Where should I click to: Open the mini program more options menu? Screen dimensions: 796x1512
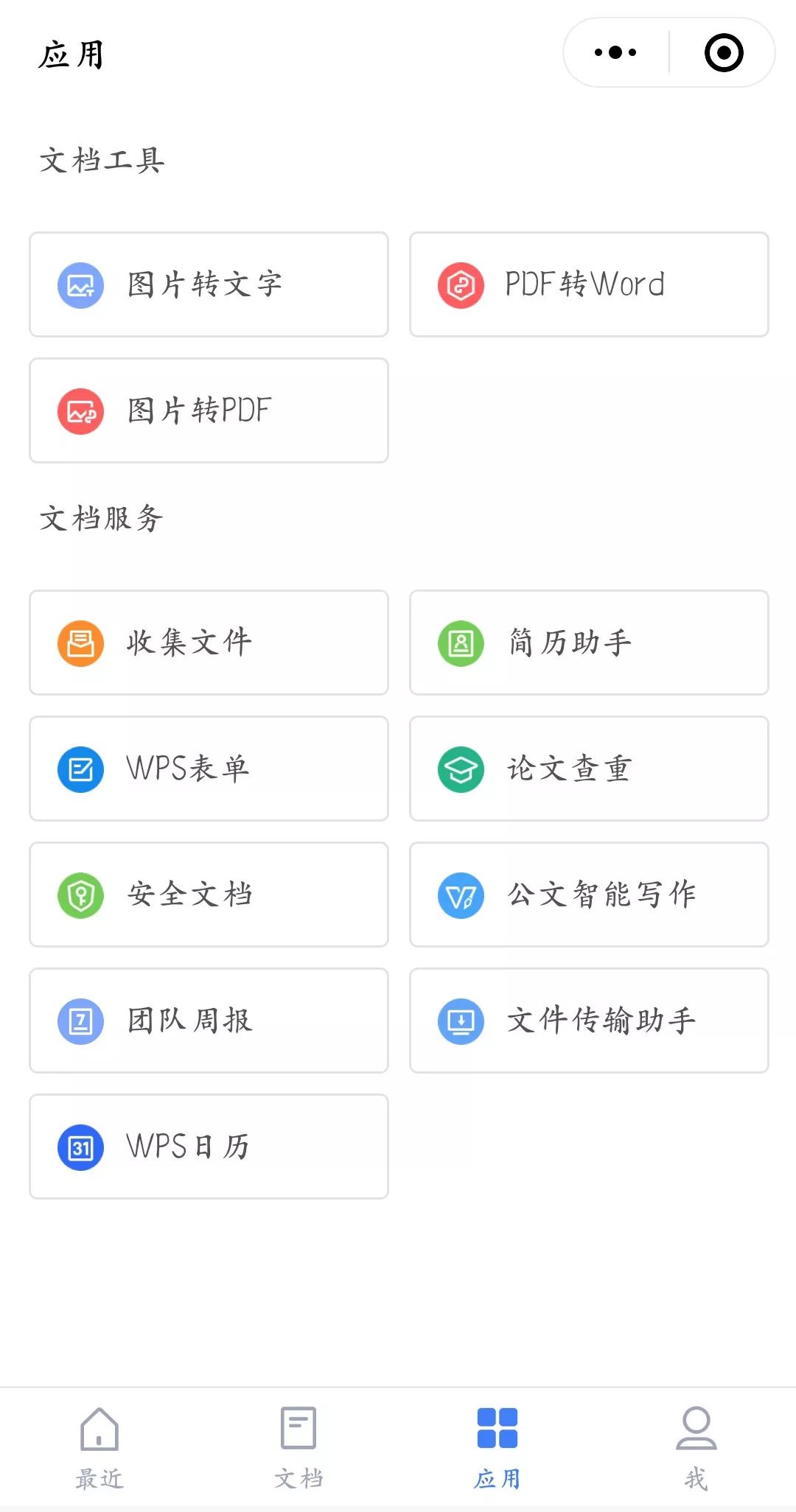pos(615,52)
